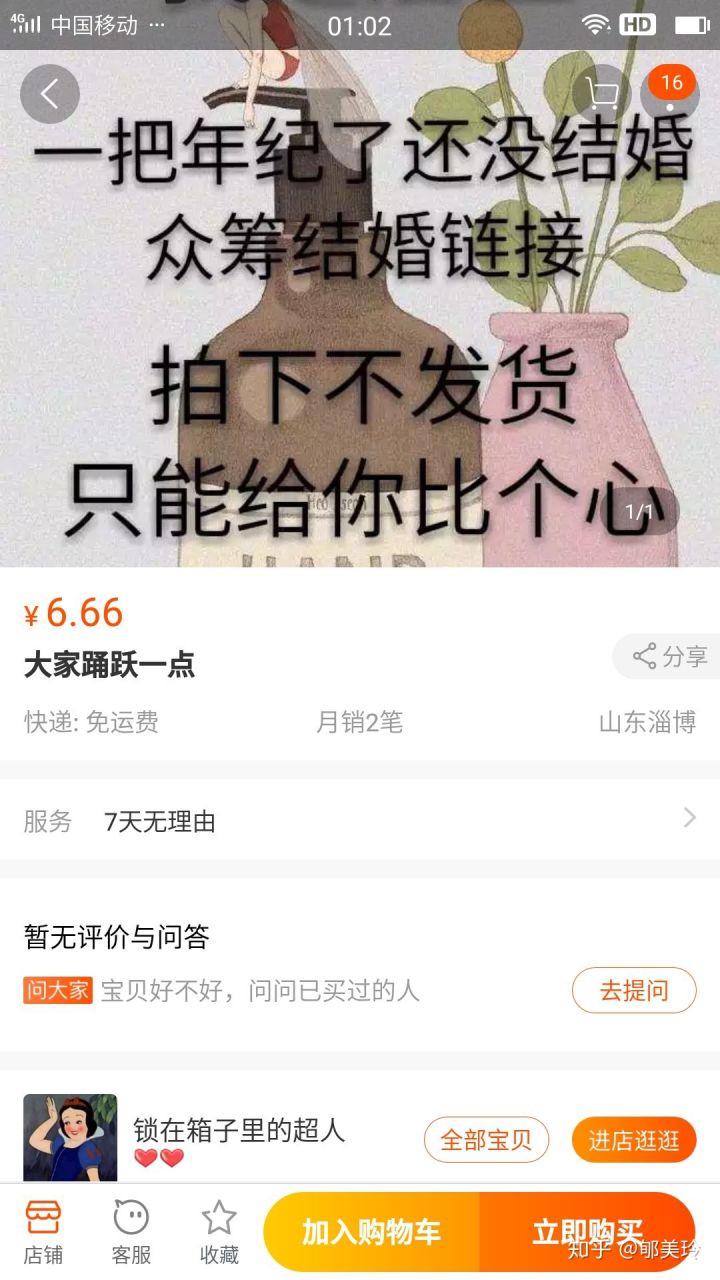
Task: Open the overflow menu with badge 16
Action: click(668, 92)
